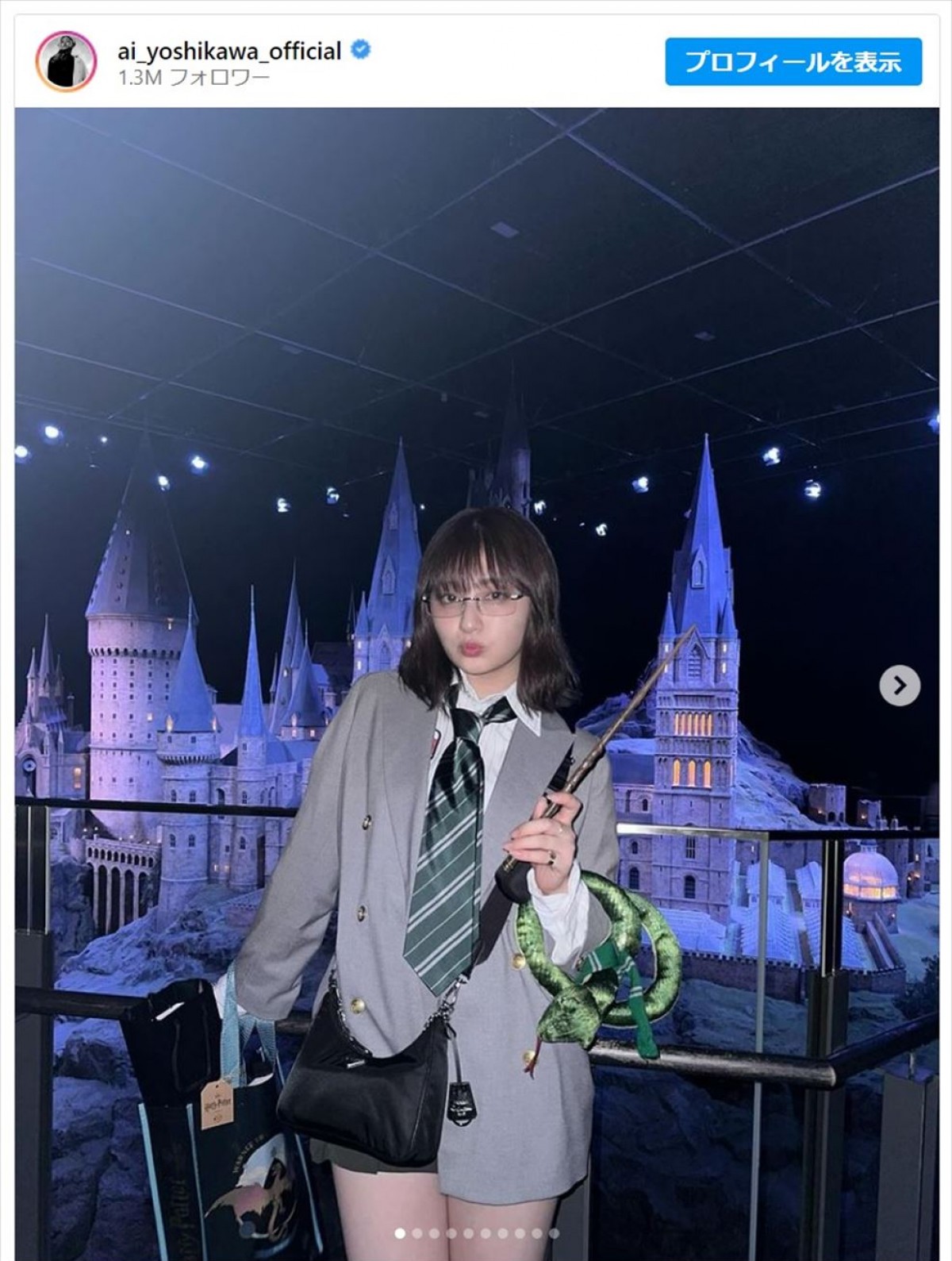952x1261 pixels.
Task: Open the ai_yoshikawa_official username link
Action: 228,52
